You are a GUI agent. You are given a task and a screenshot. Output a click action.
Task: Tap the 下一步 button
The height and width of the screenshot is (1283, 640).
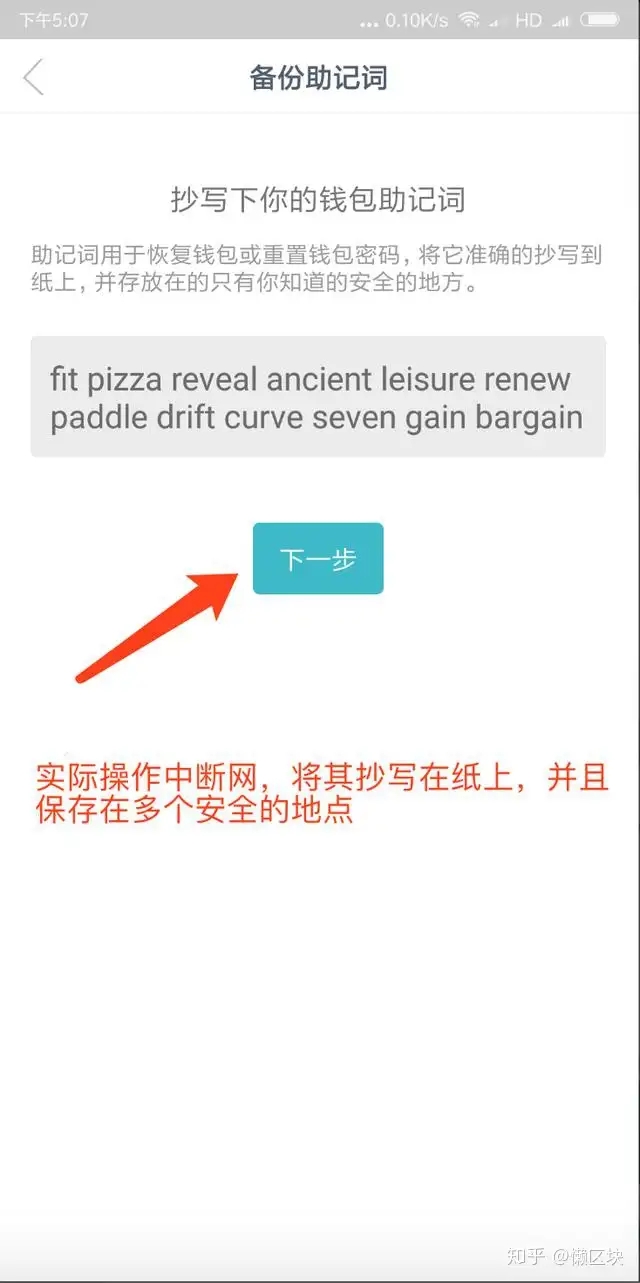318,558
